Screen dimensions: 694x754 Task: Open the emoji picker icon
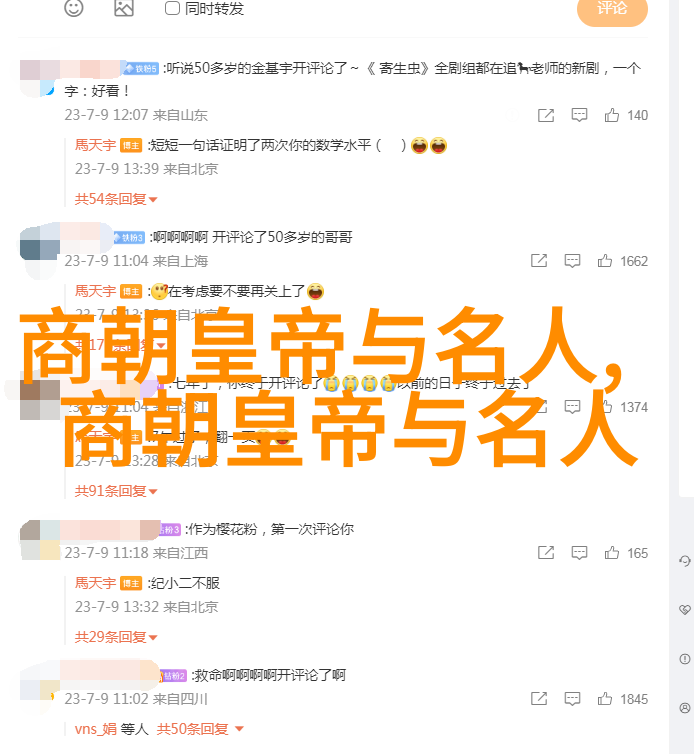coord(74,8)
